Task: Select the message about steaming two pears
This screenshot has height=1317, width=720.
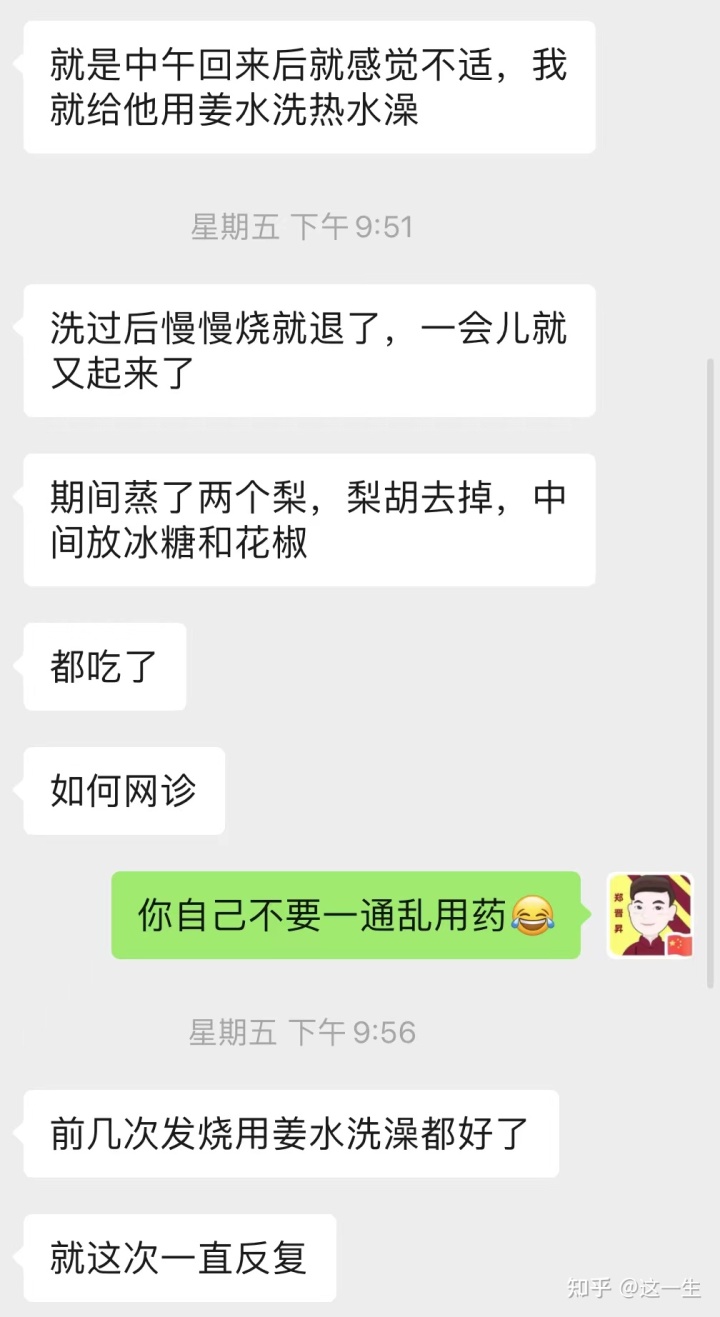Action: 308,519
